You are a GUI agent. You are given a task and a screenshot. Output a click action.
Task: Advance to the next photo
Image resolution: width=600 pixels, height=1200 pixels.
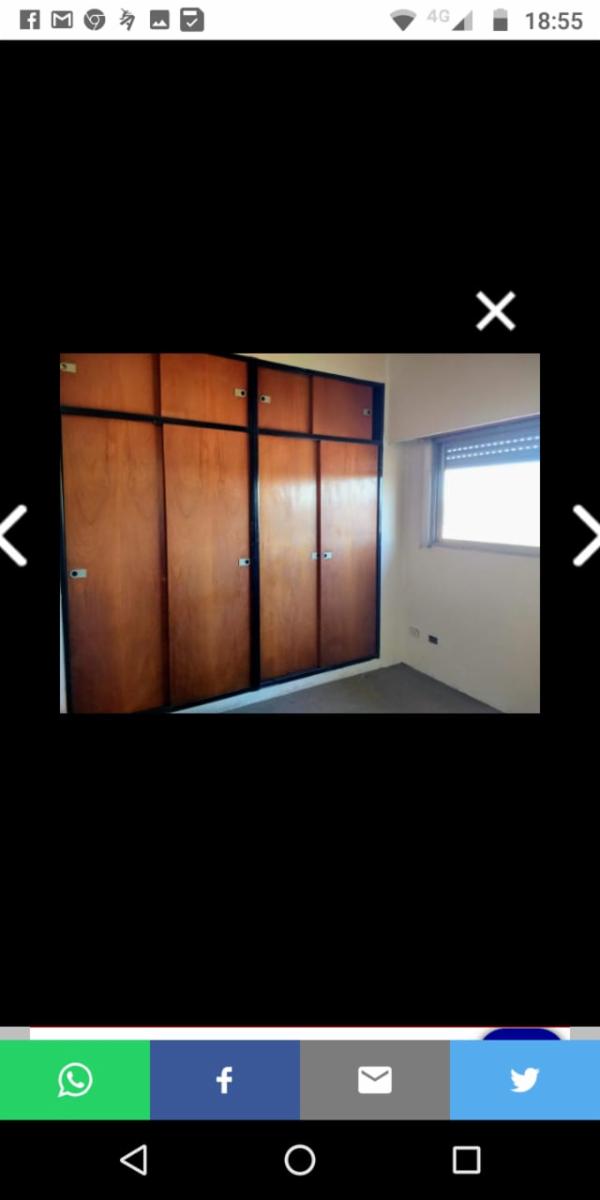[586, 535]
